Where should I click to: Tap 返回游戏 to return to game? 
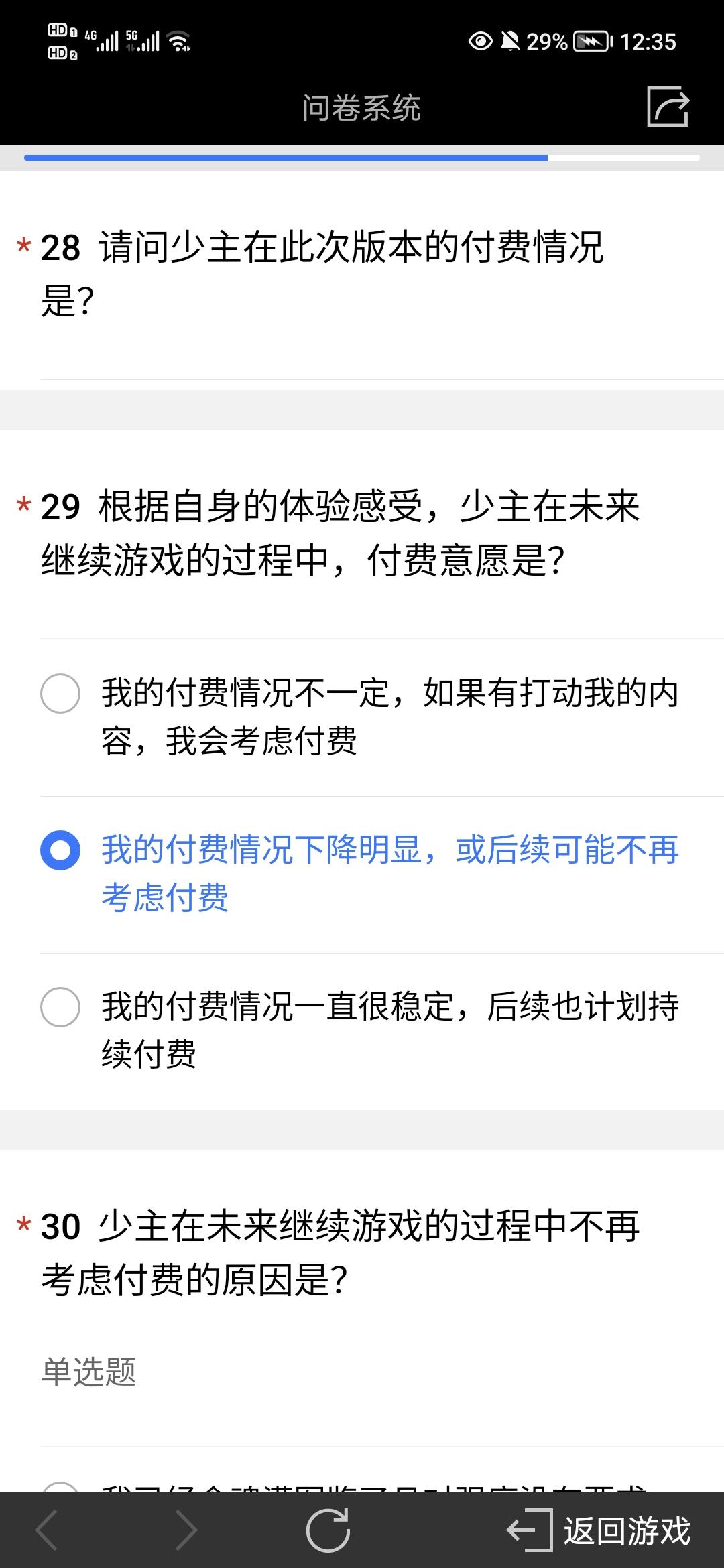599,1530
